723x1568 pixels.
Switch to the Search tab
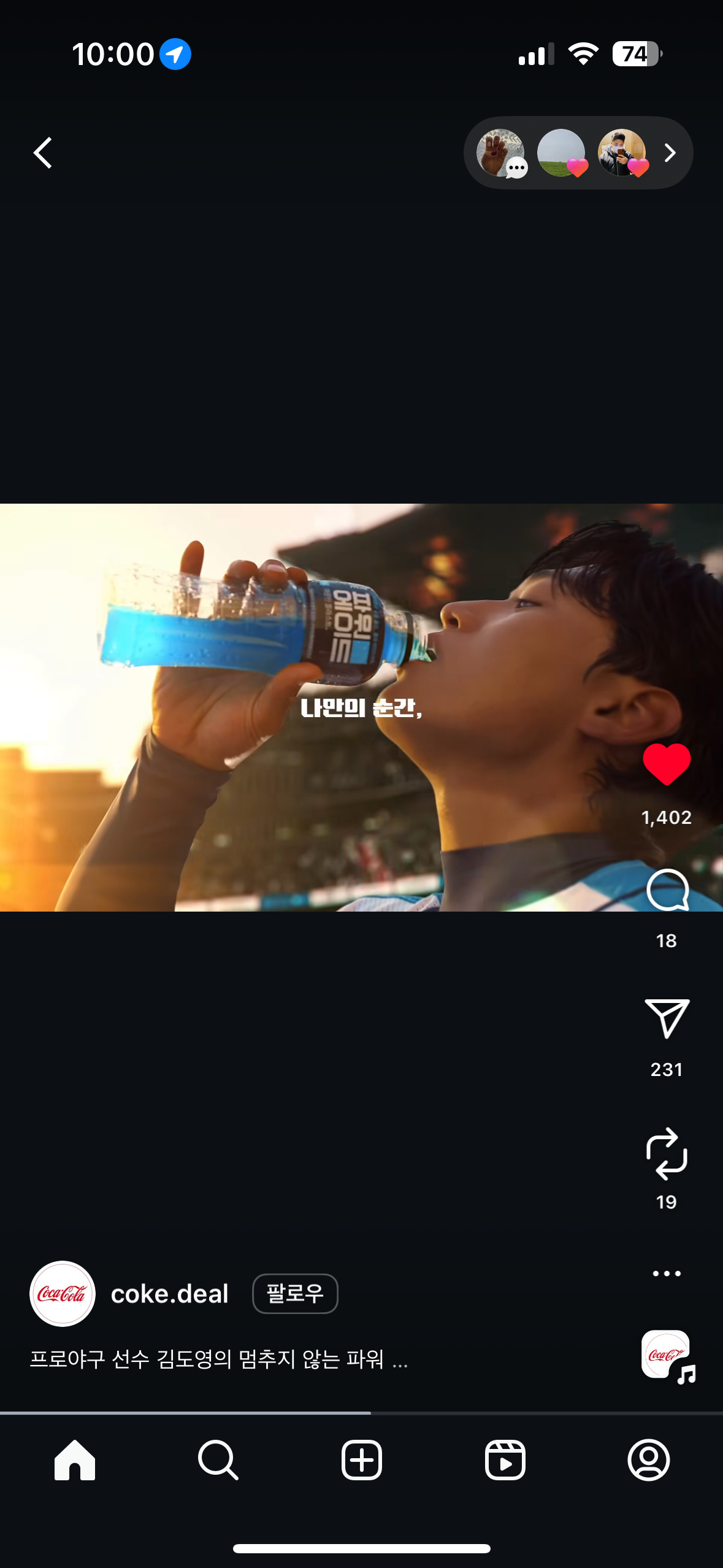coord(218,1460)
